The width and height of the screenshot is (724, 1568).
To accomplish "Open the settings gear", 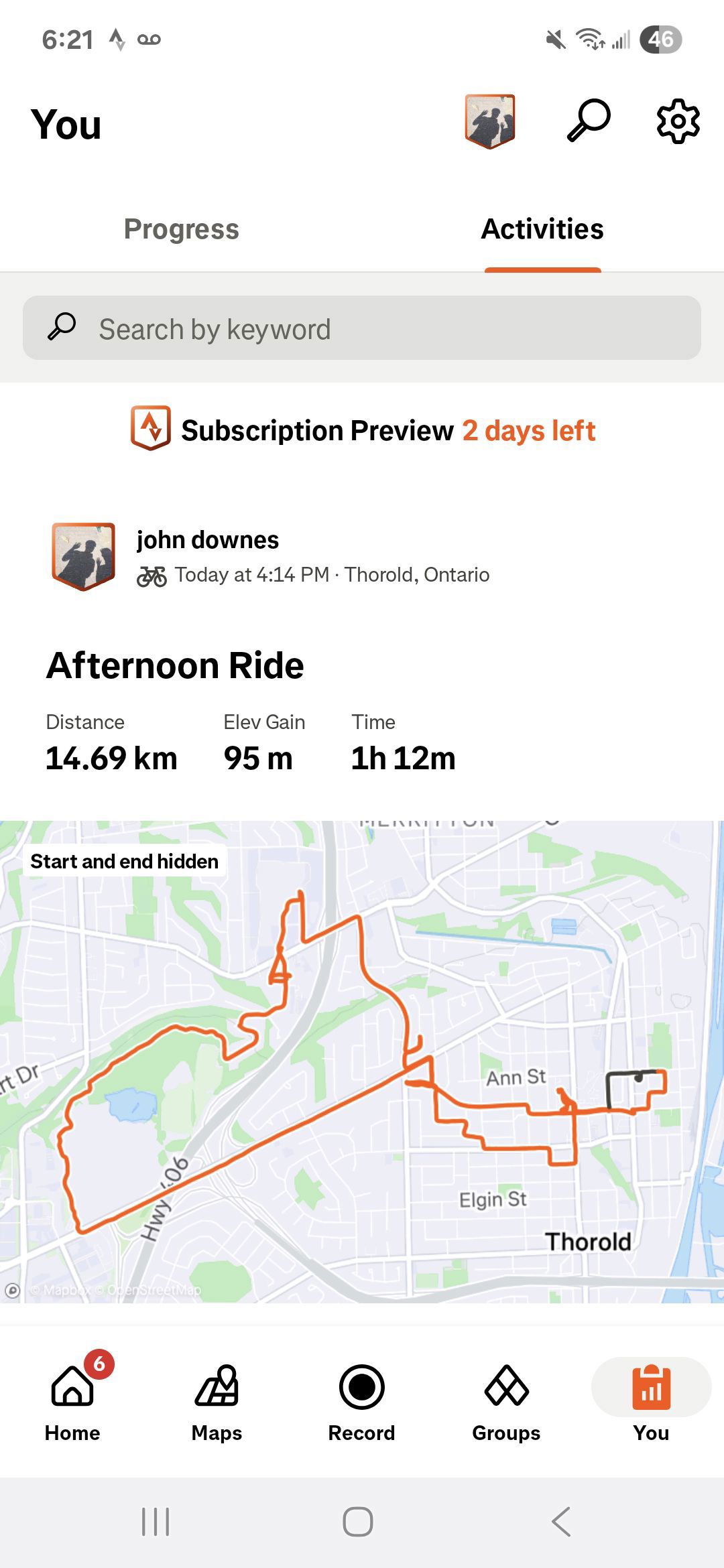I will pos(678,121).
